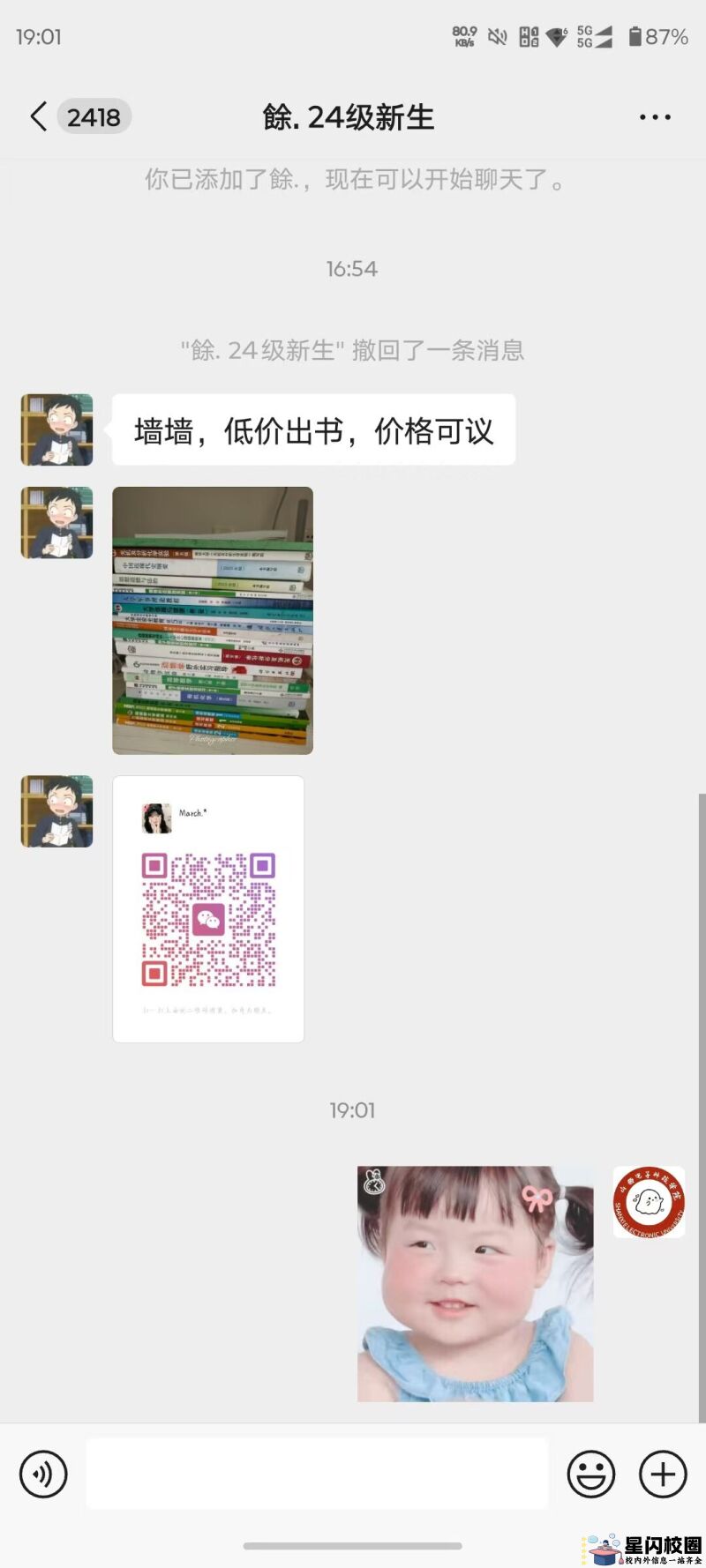The image size is (706, 1568).
Task: Open the emoji sticker panel
Action: tap(590, 1474)
